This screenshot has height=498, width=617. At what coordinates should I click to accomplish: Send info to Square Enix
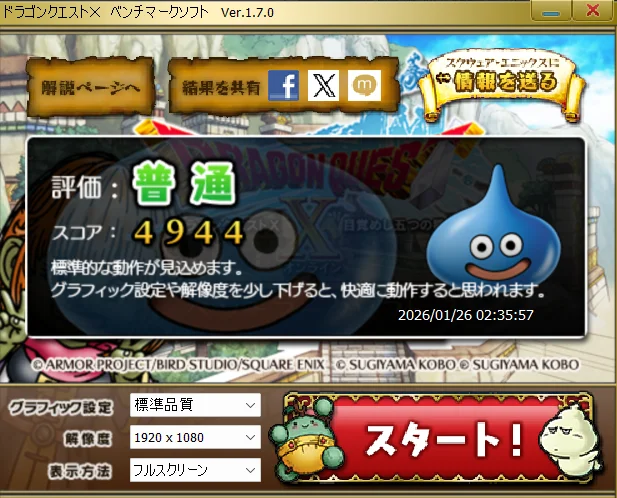[500, 82]
